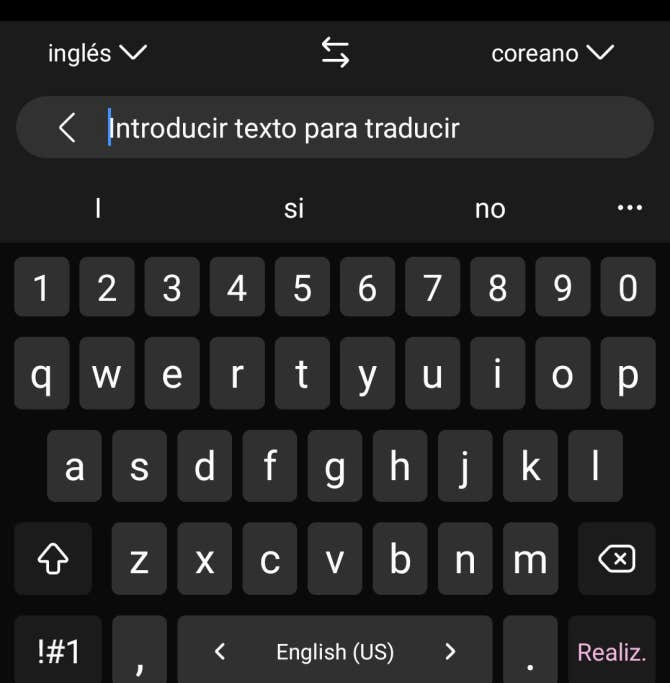The height and width of the screenshot is (683, 670).
Task: Open the inglés source language dropdown
Action: [x=97, y=53]
